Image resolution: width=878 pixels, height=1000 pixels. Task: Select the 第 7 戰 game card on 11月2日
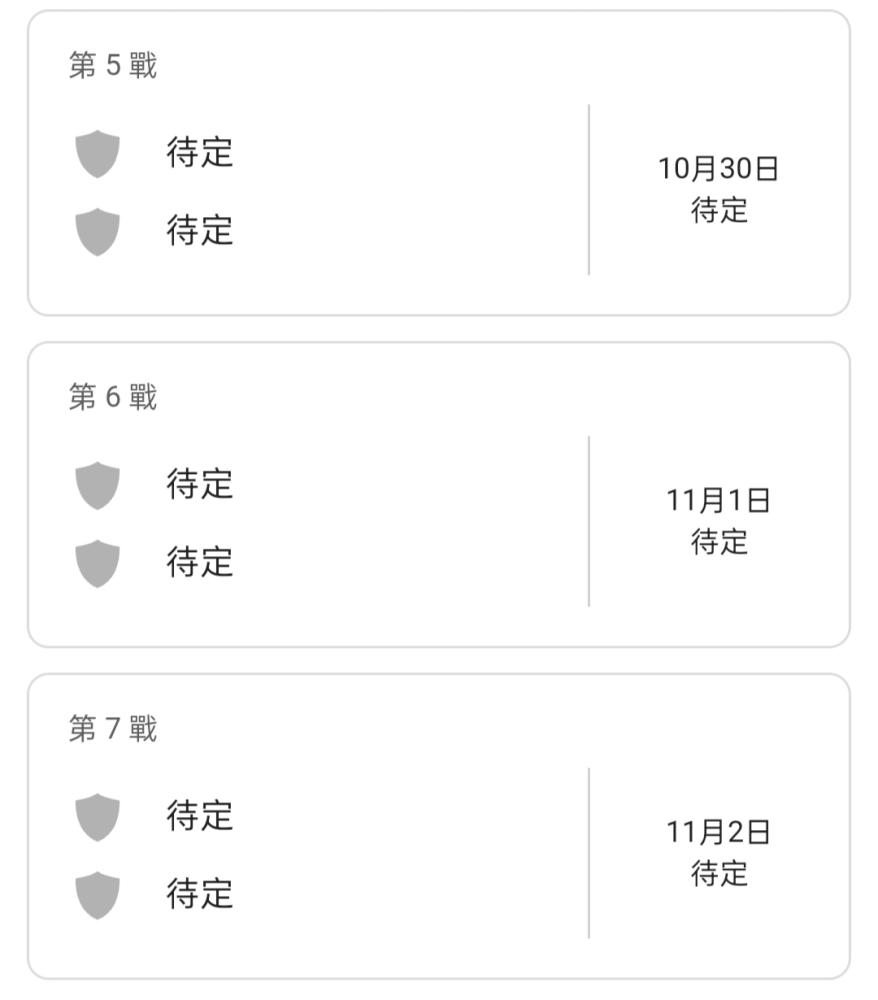[x=438, y=827]
